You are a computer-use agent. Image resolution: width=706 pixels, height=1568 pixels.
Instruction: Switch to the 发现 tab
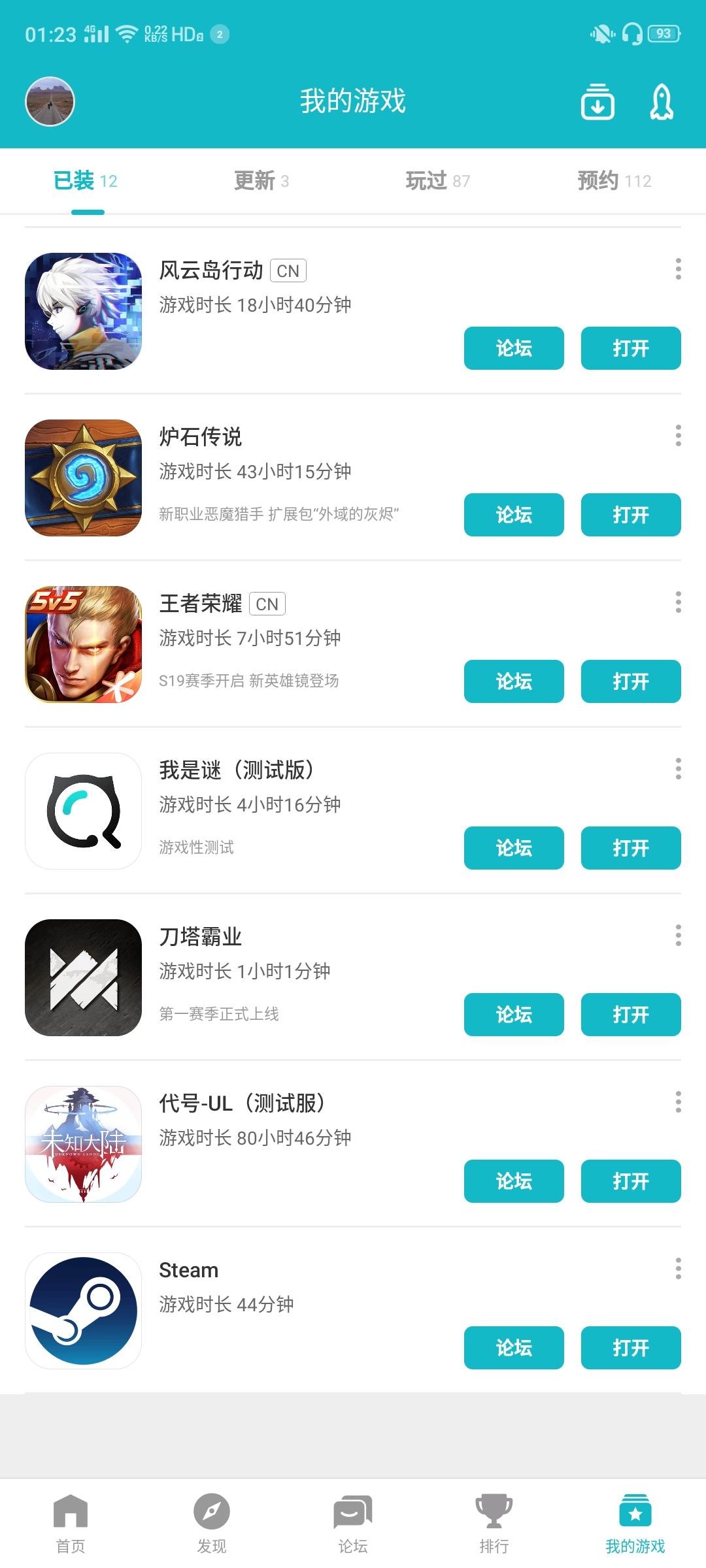point(212,1523)
